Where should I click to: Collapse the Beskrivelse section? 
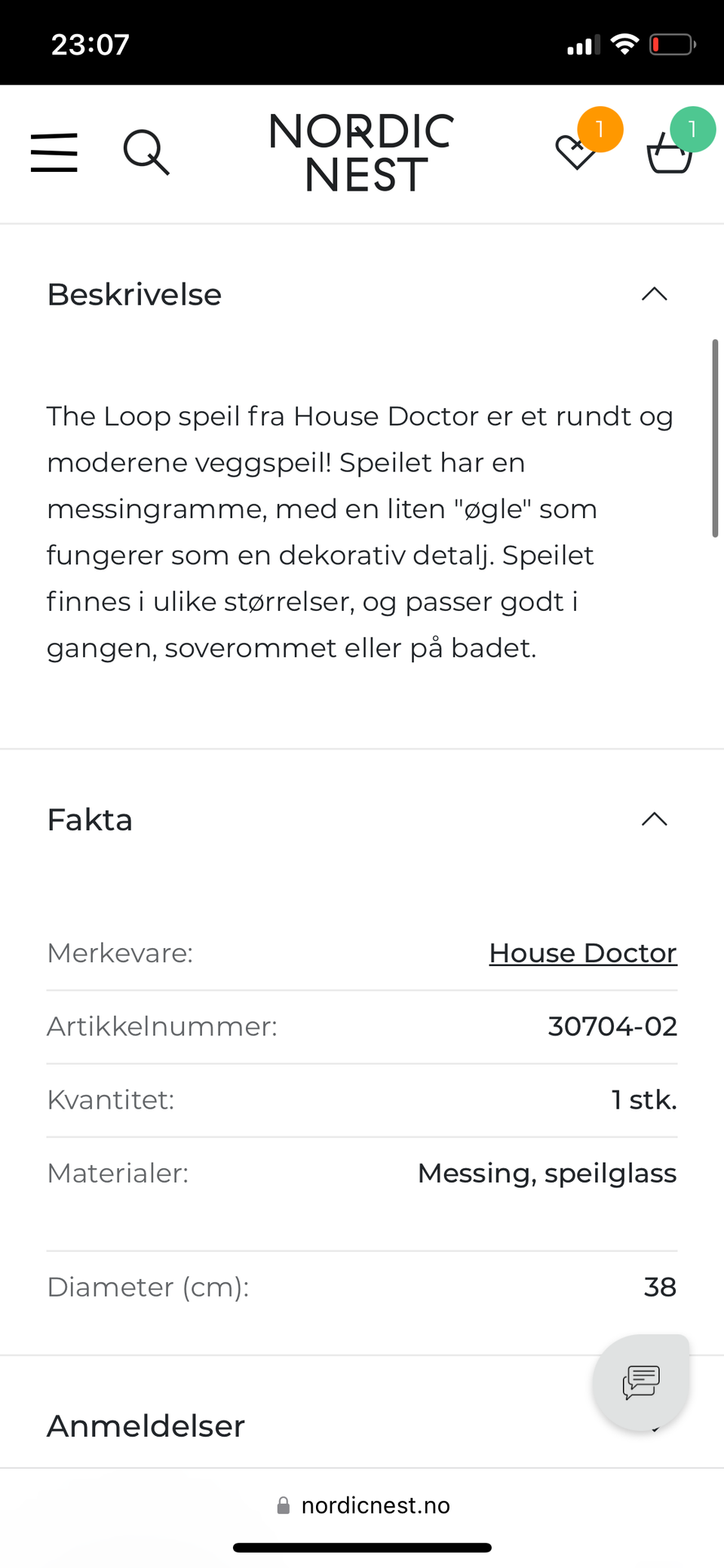(x=655, y=294)
